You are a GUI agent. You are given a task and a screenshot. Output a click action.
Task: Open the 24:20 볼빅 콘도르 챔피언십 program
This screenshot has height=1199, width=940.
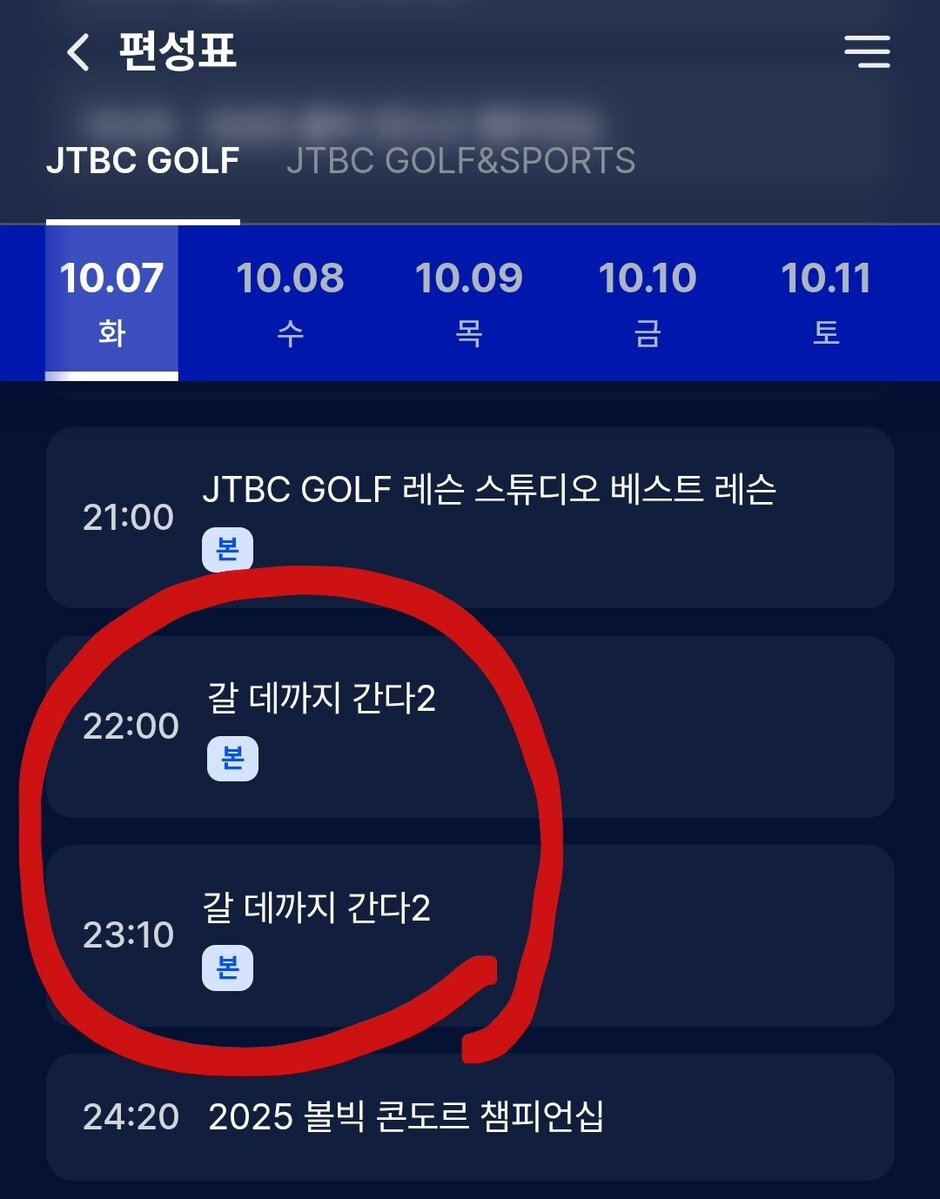click(470, 1117)
